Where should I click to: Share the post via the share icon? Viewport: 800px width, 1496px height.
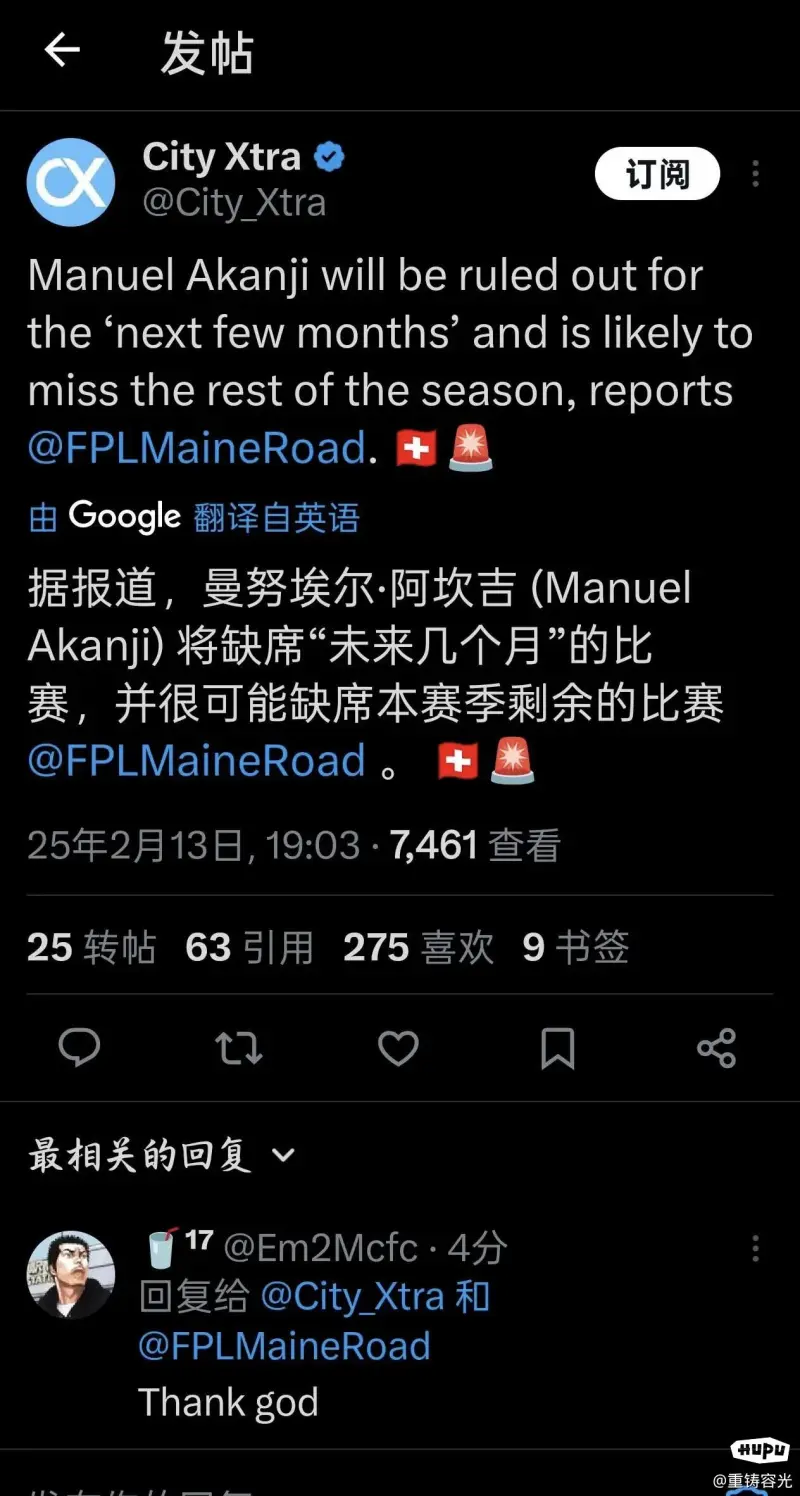pos(716,1048)
